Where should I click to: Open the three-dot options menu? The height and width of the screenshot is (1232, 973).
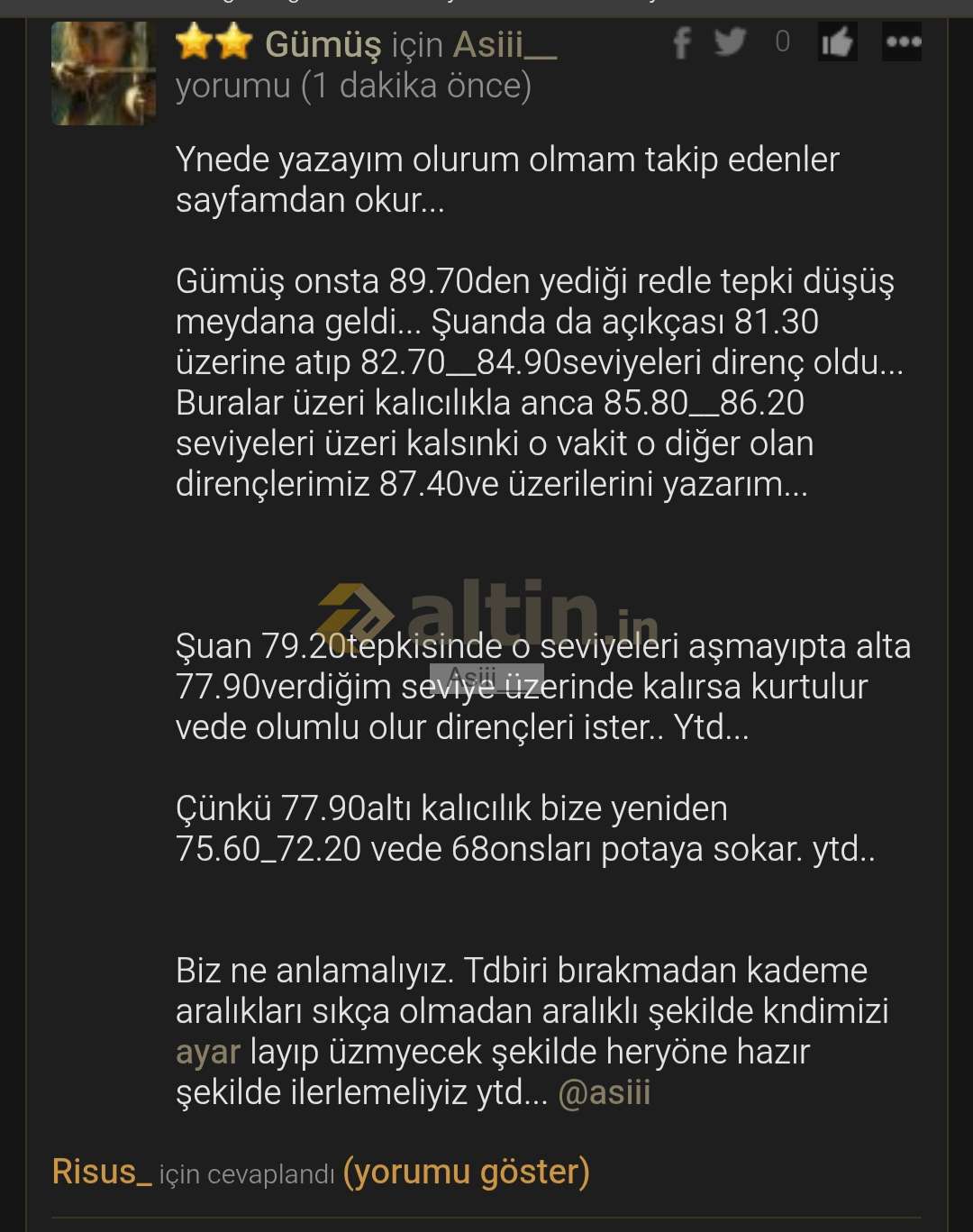[902, 42]
